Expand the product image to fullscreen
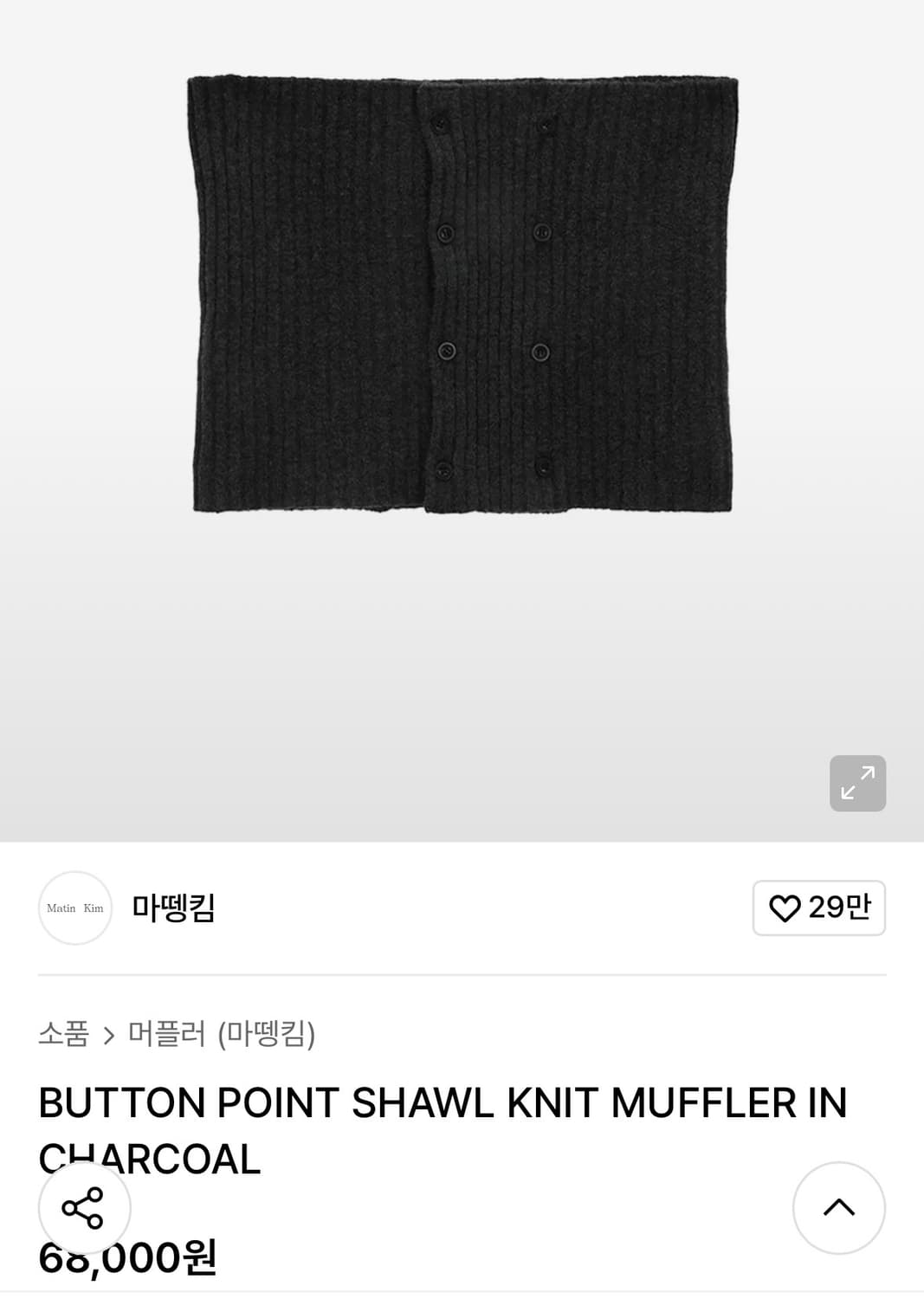Image resolution: width=924 pixels, height=1299 pixels. click(858, 783)
